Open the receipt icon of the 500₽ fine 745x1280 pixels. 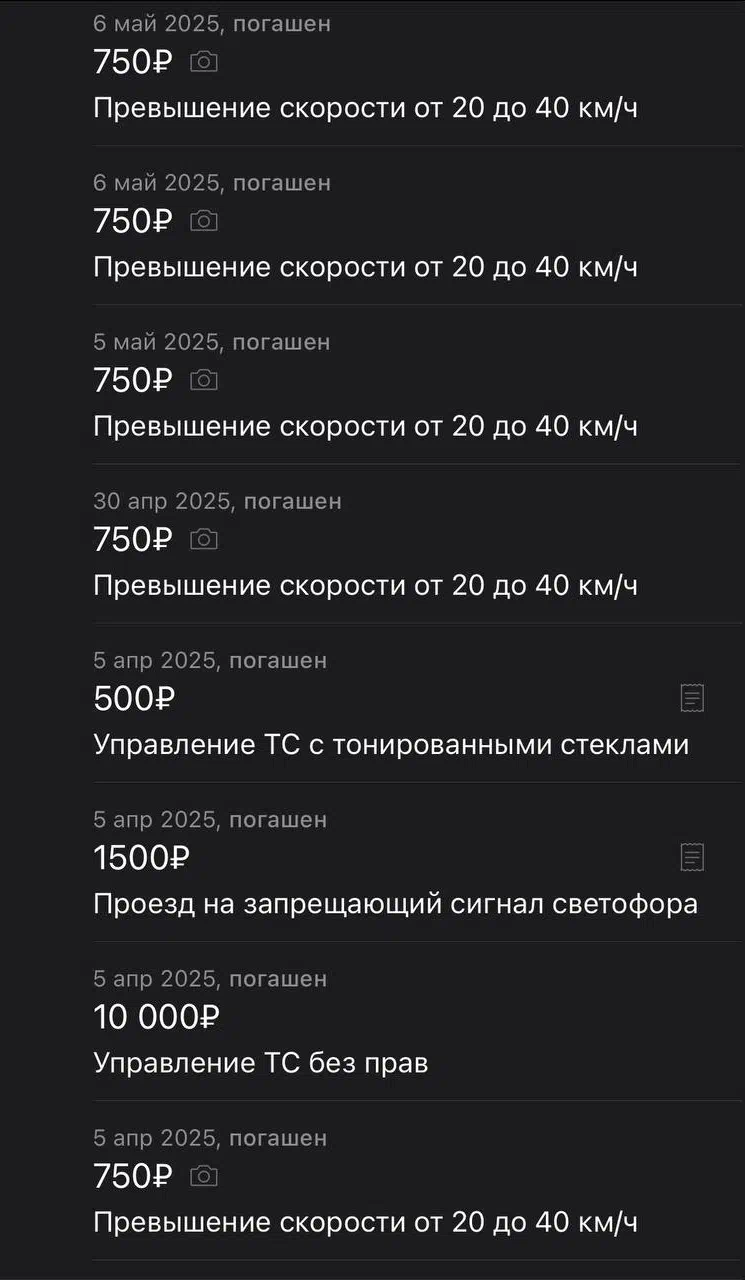(692, 697)
